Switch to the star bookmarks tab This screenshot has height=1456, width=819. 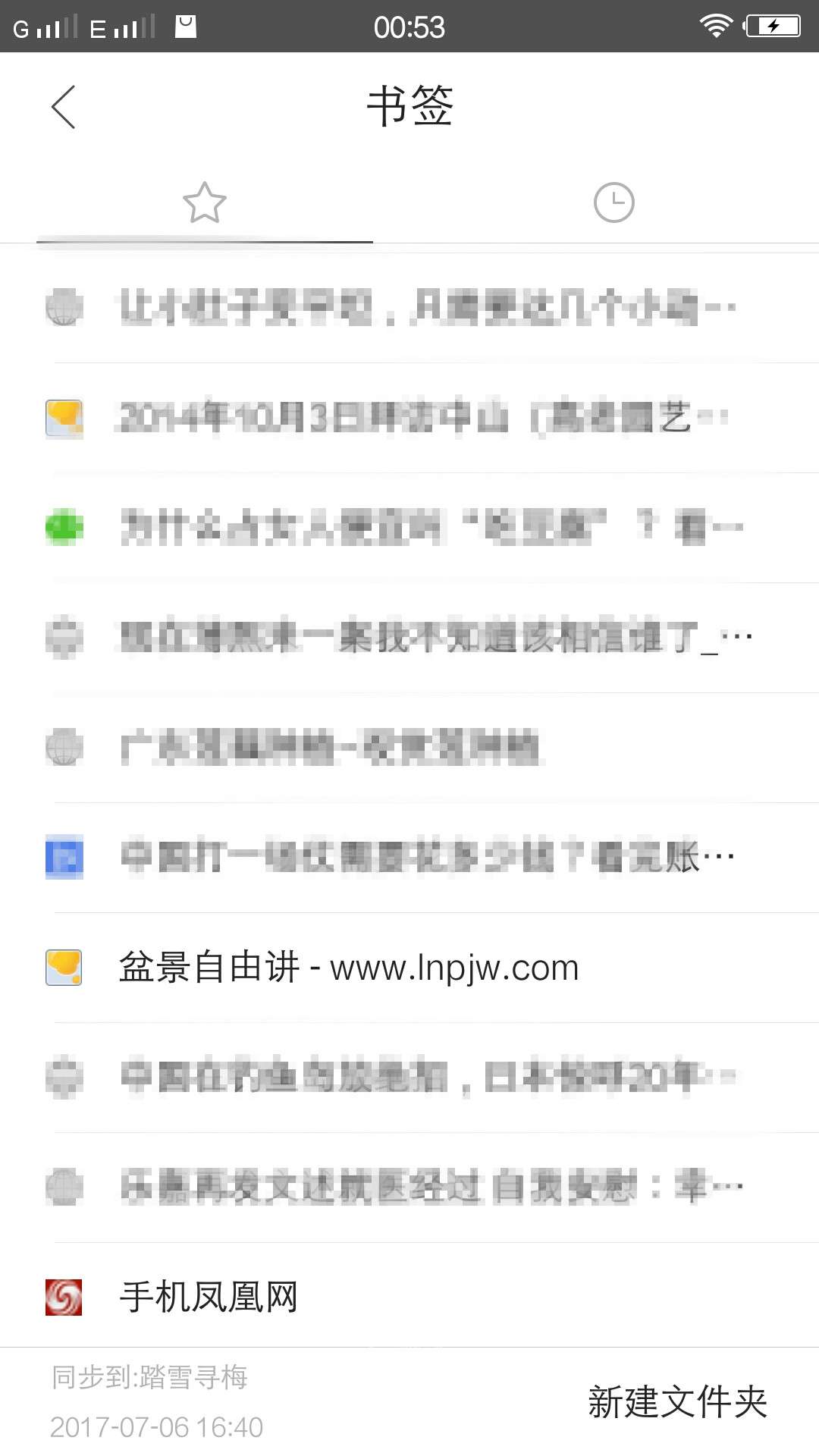[205, 203]
